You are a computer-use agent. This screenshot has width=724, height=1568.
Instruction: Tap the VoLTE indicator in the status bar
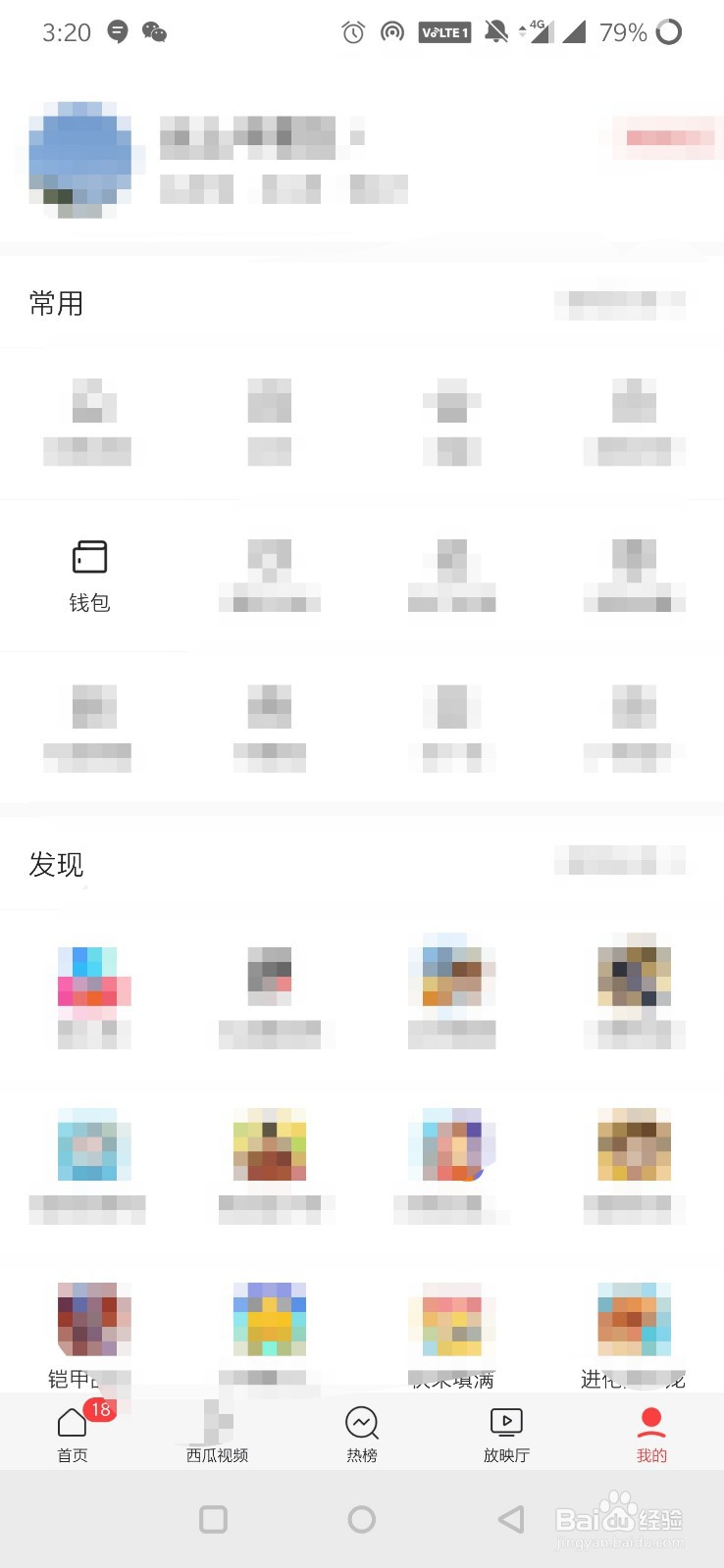443,31
